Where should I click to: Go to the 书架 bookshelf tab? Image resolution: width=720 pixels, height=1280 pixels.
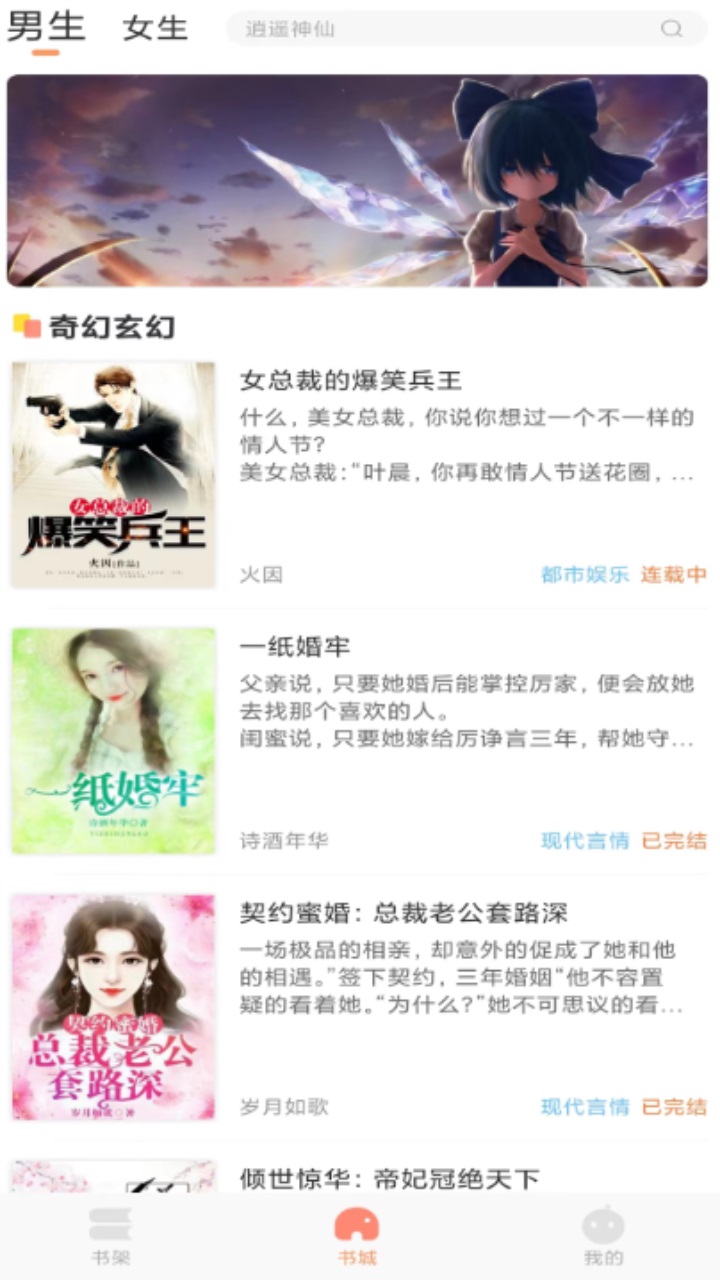click(110, 1236)
